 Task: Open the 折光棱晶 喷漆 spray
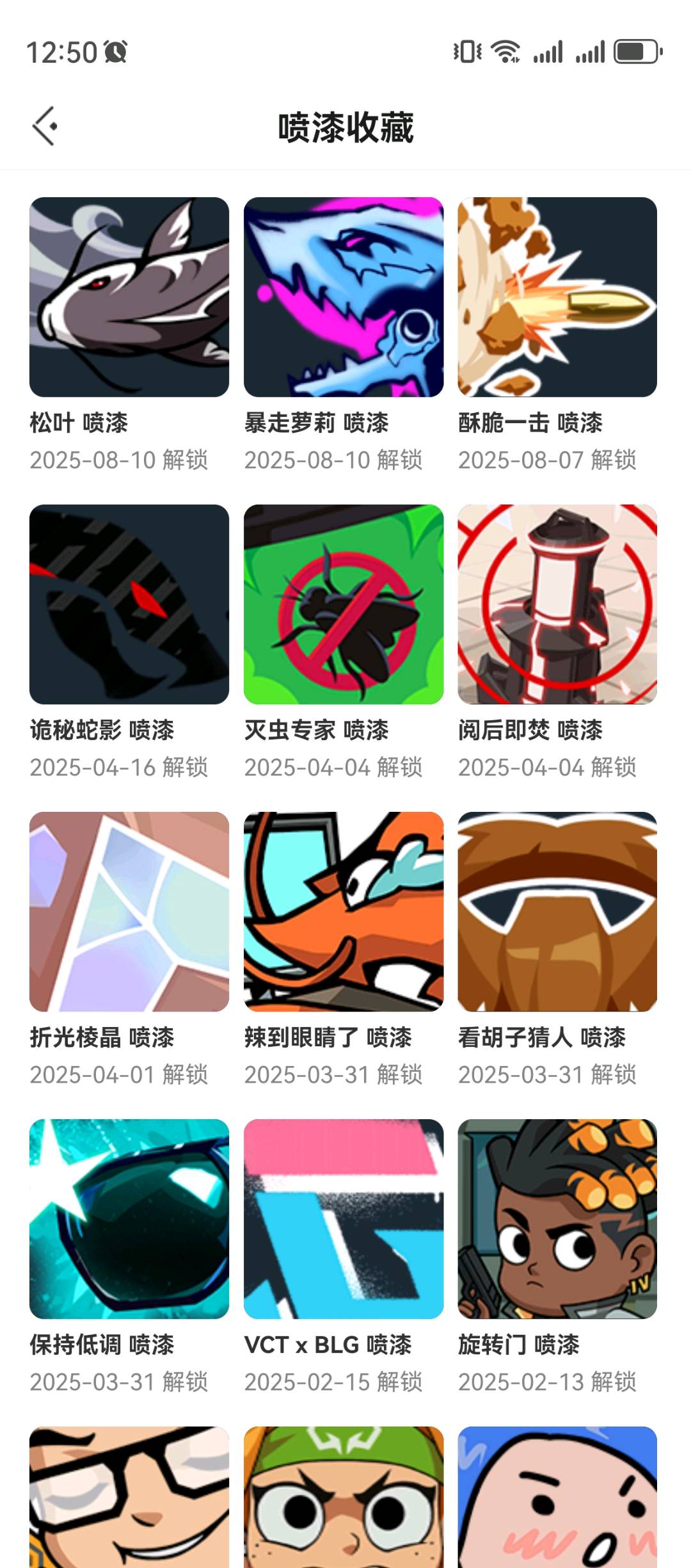pos(129,912)
